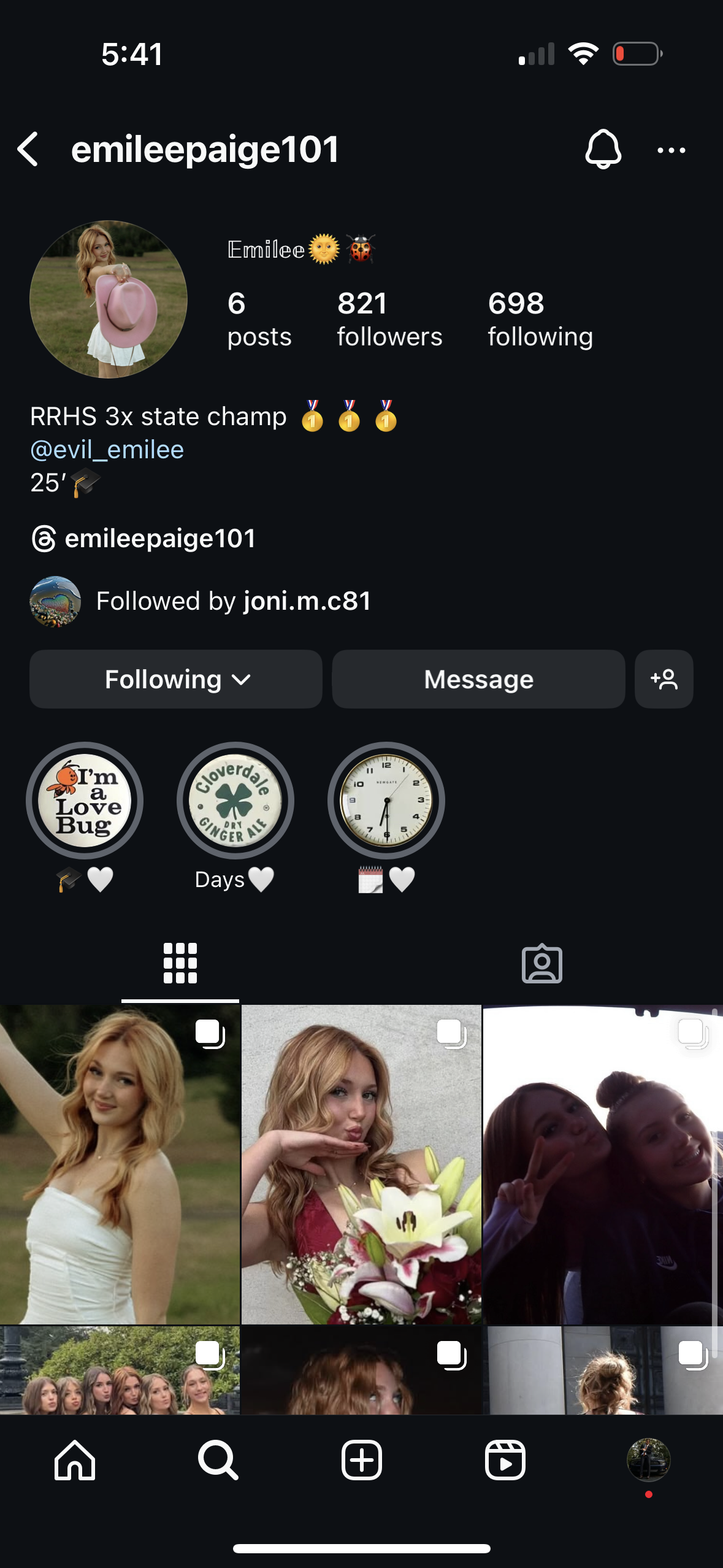Open the 821 followers list
Image resolution: width=723 pixels, height=1568 pixels.
tap(389, 320)
